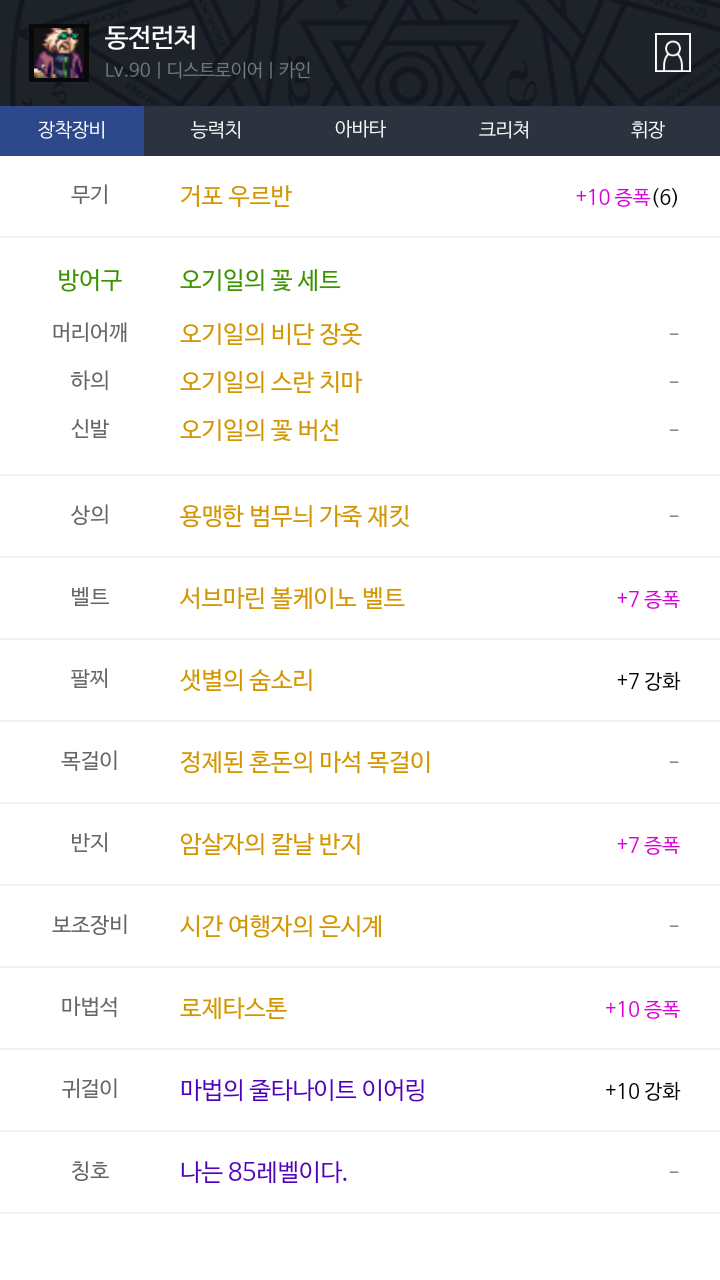Select the 장착장비 tab
The height and width of the screenshot is (1280, 720).
pos(72,130)
